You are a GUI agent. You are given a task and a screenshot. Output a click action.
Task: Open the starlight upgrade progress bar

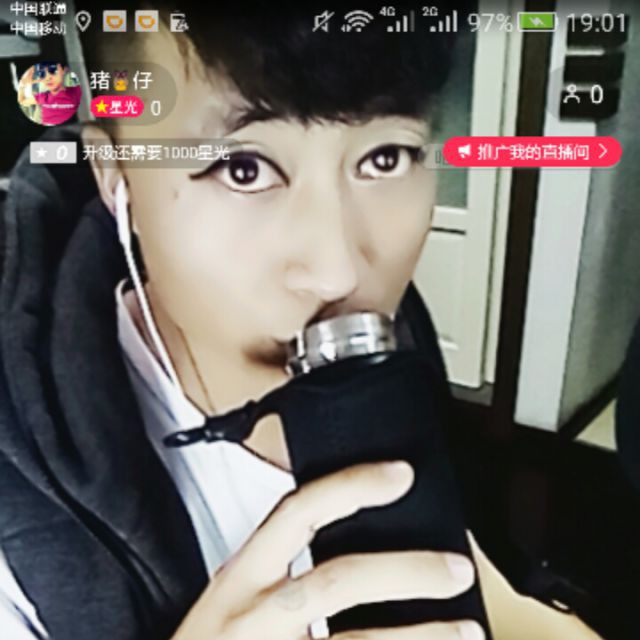tap(130, 153)
